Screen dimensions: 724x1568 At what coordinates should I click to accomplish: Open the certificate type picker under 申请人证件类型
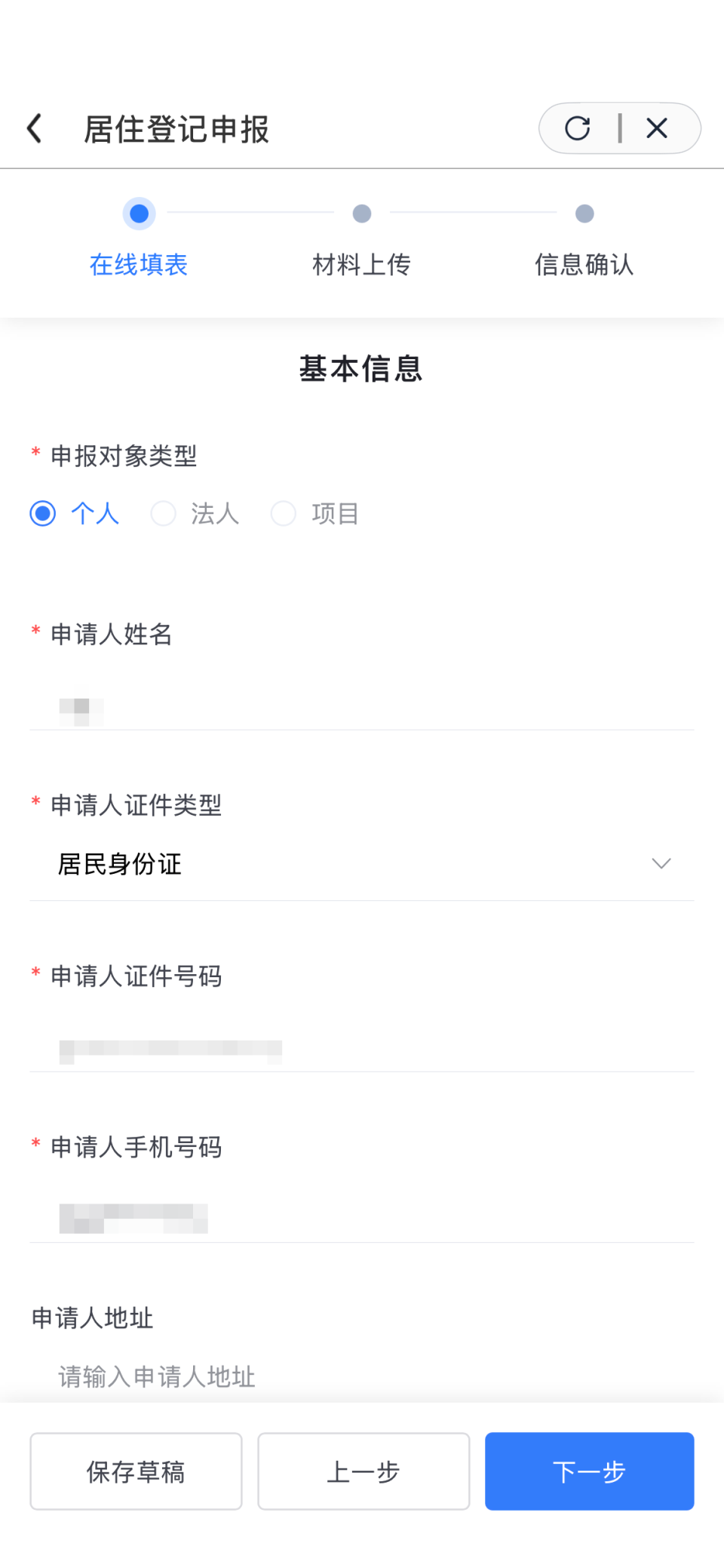pyautogui.click(x=362, y=864)
